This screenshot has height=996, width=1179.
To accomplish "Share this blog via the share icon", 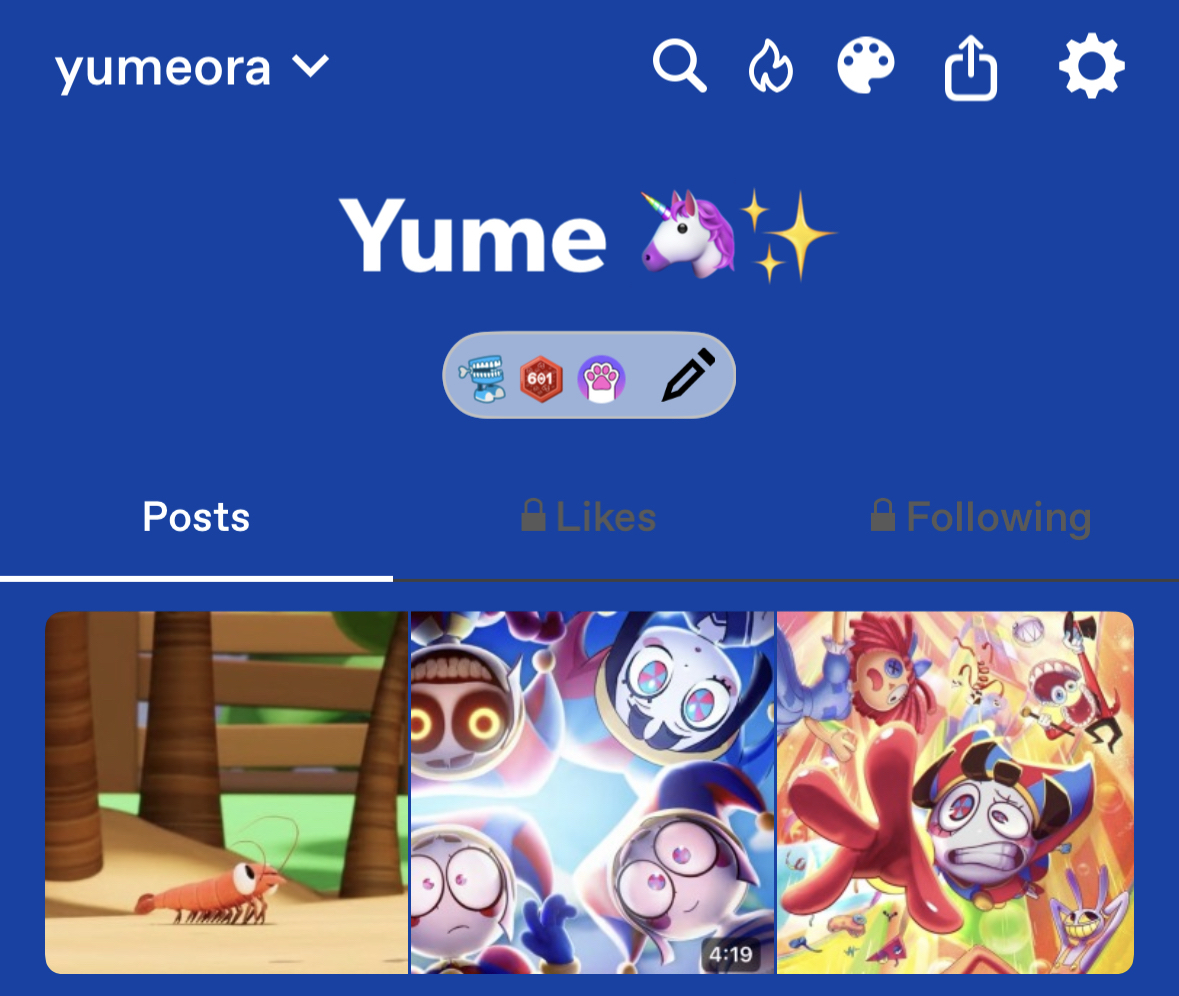I will [971, 69].
